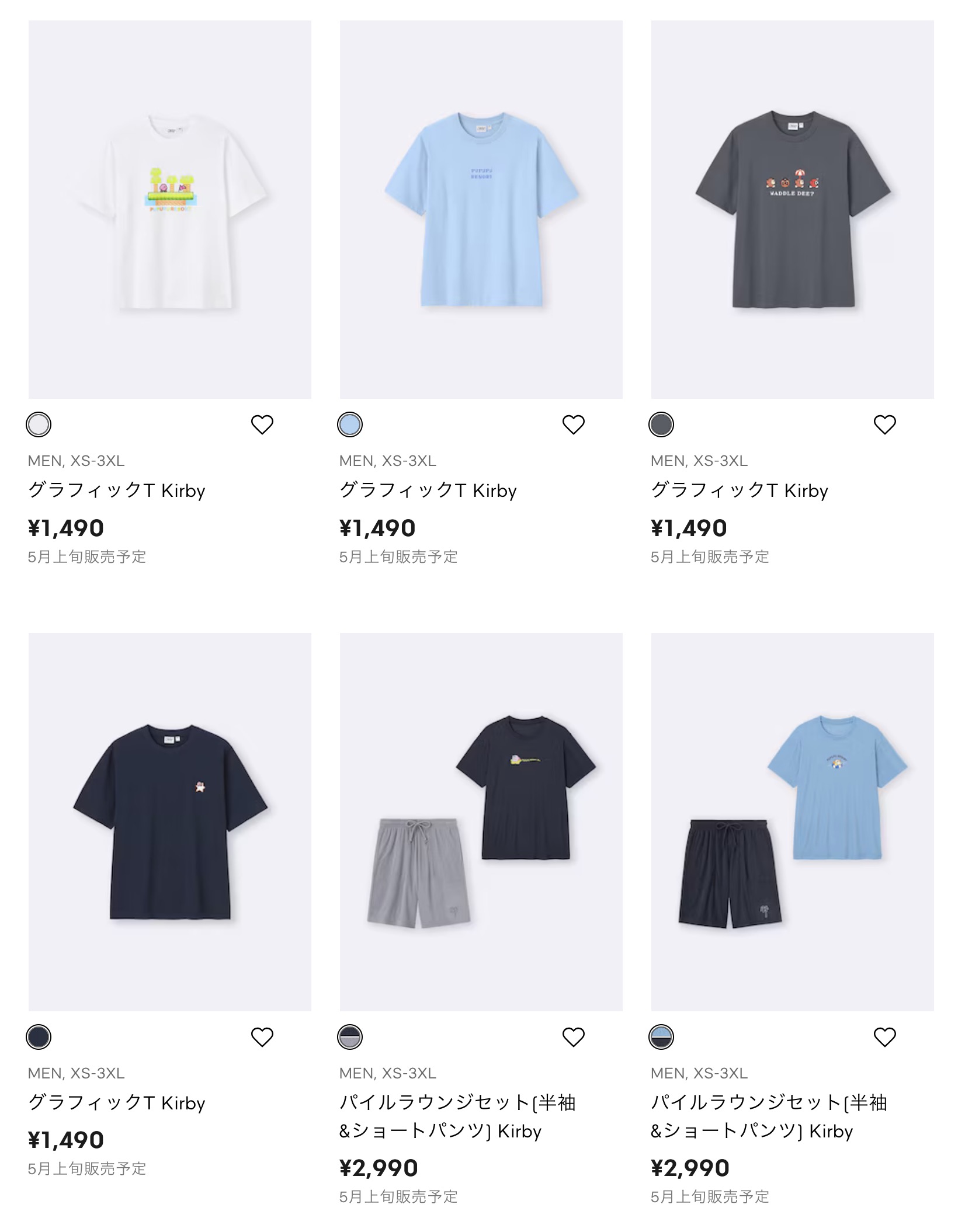
Task: Select the navy and gray two-tone swatch
Action: click(x=350, y=1037)
